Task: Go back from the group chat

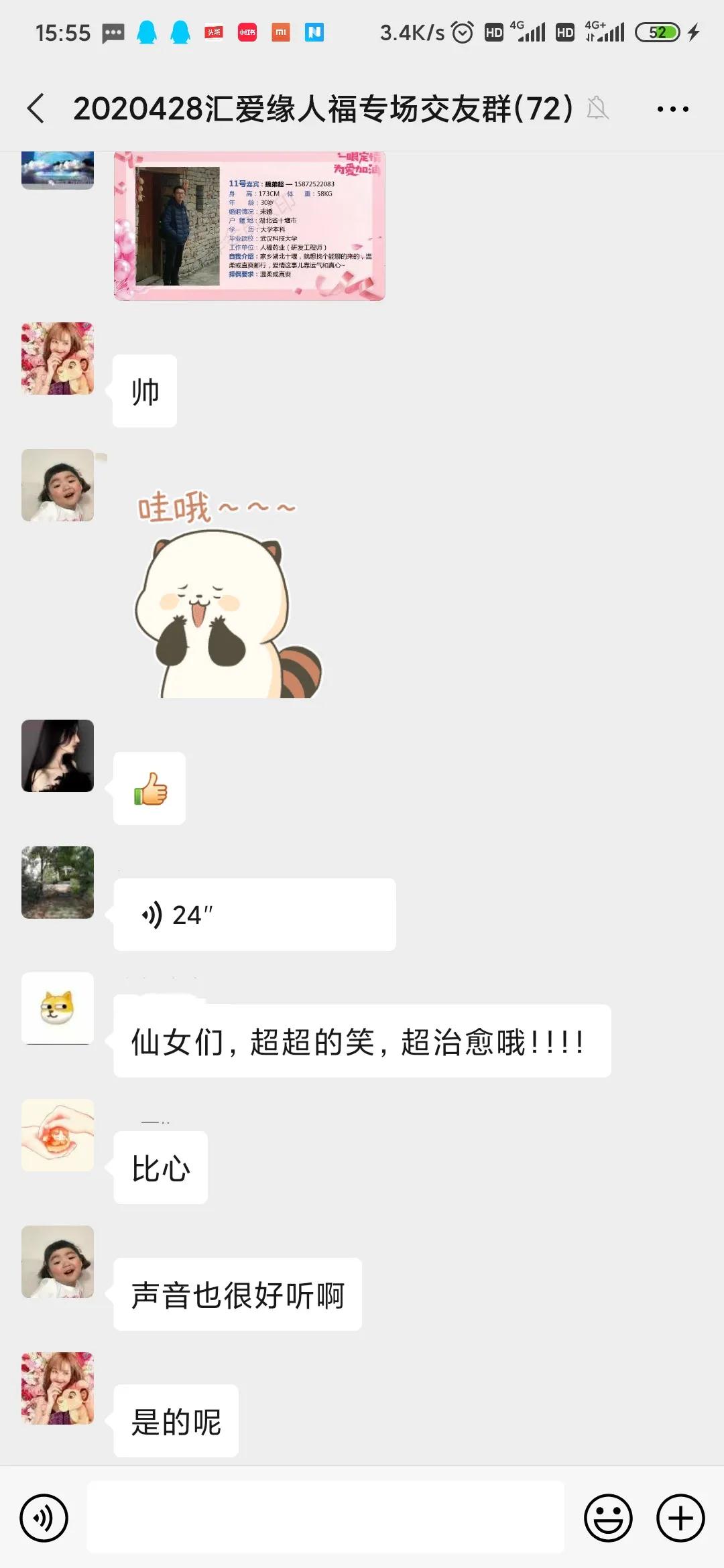Action: (x=36, y=109)
